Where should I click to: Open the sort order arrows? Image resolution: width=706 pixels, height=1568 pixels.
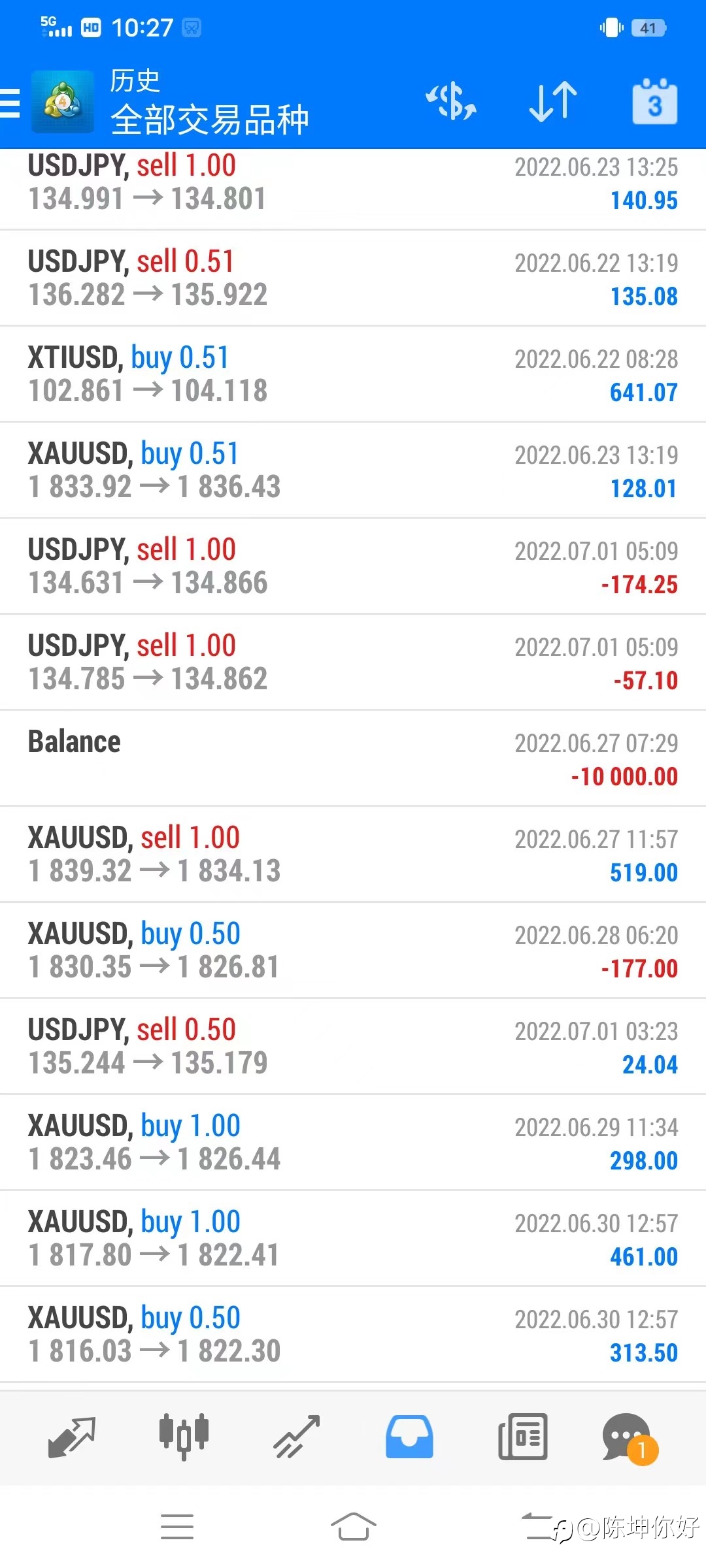click(553, 102)
